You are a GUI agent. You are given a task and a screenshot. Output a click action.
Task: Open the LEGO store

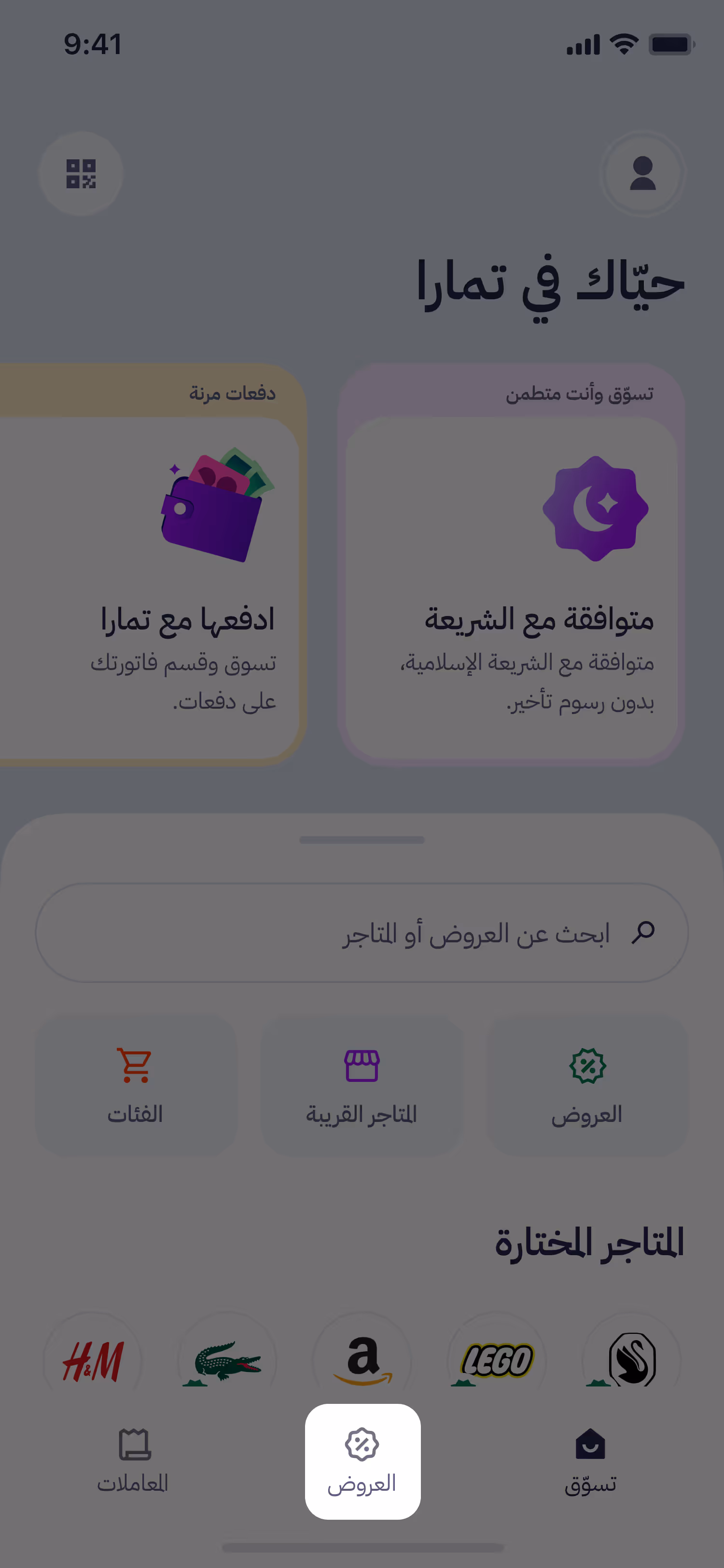pos(497,1360)
